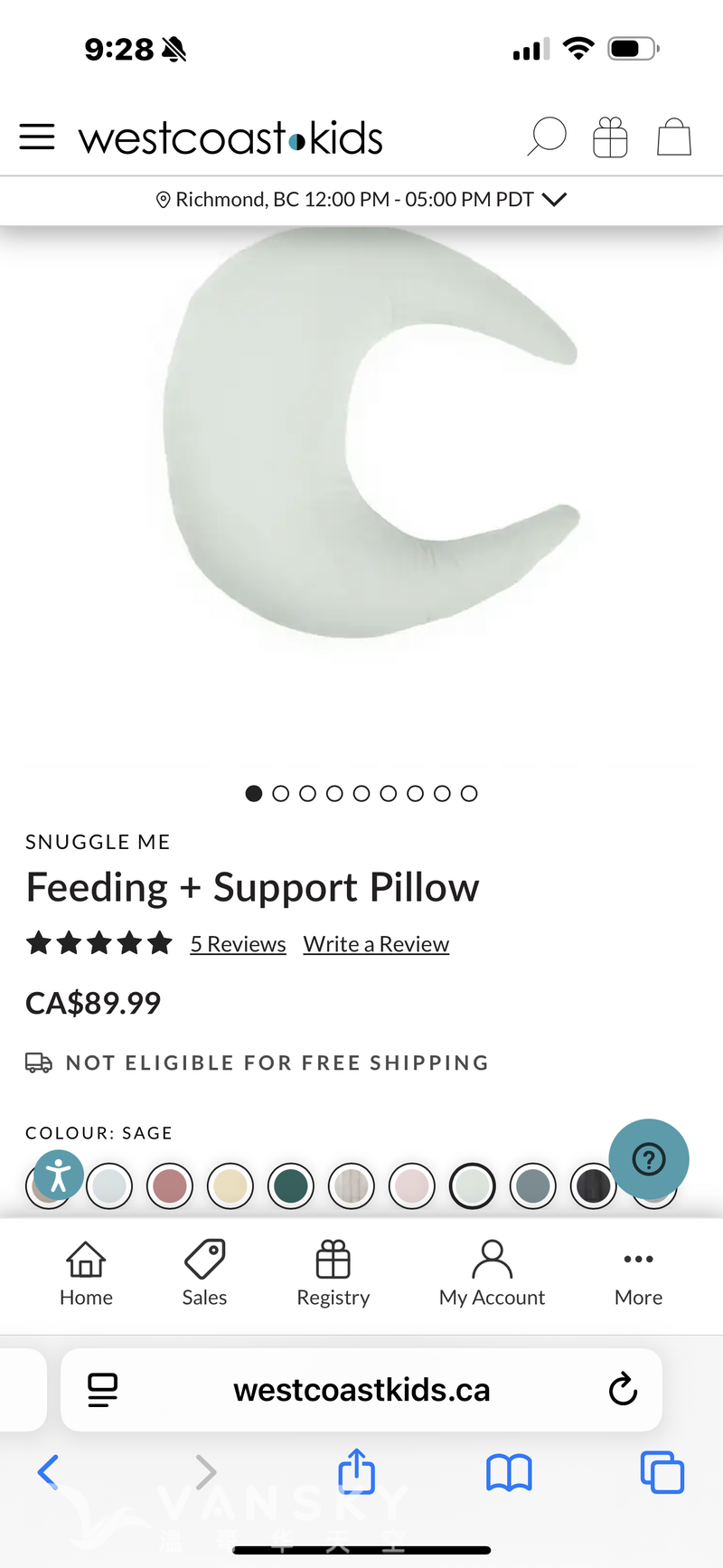The width and height of the screenshot is (723, 1568).
Task: View the shopping bag
Action: [673, 137]
